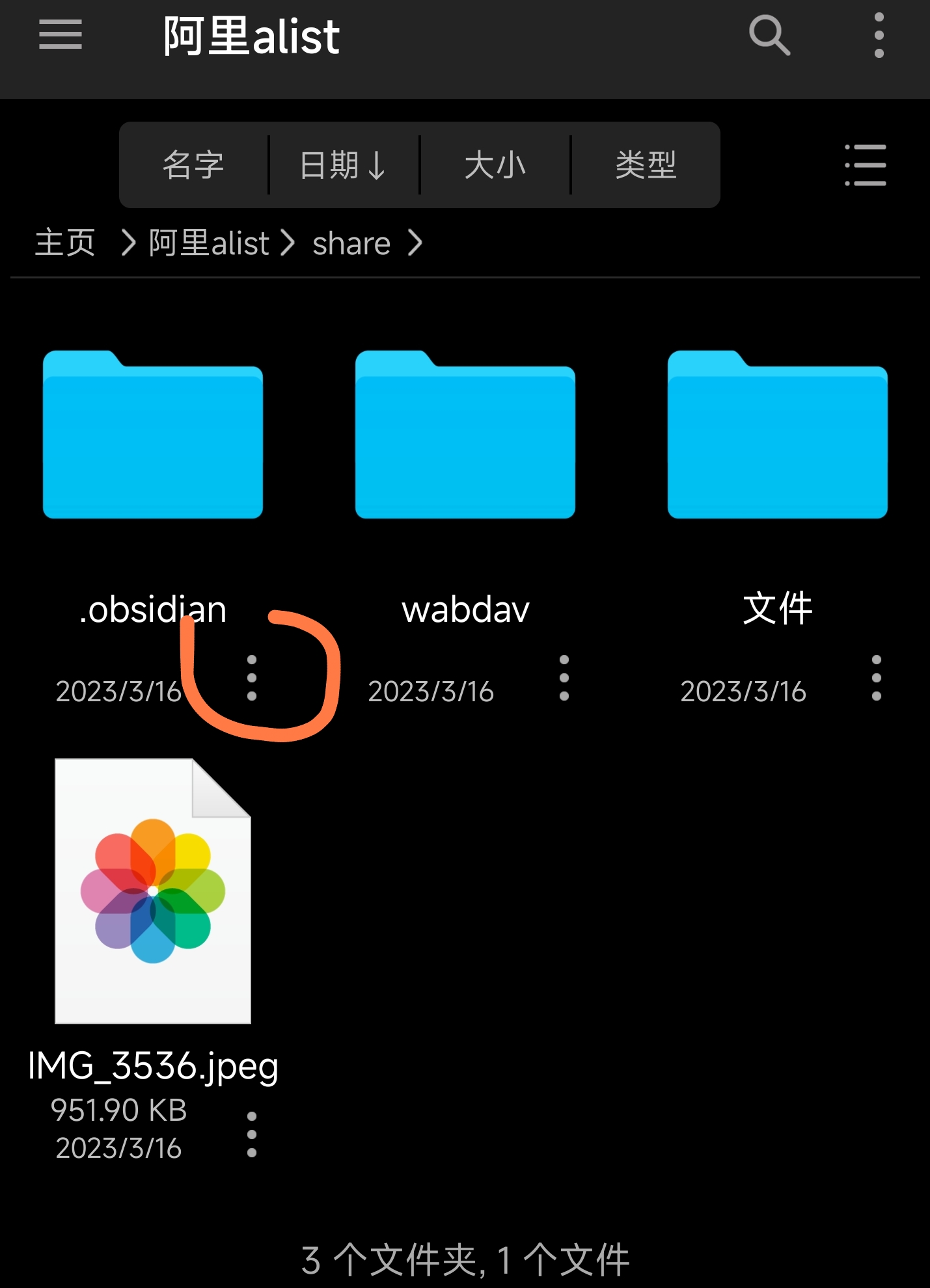The height and width of the screenshot is (1288, 930).
Task: Select the 名字 sorting tab
Action: coord(192,165)
